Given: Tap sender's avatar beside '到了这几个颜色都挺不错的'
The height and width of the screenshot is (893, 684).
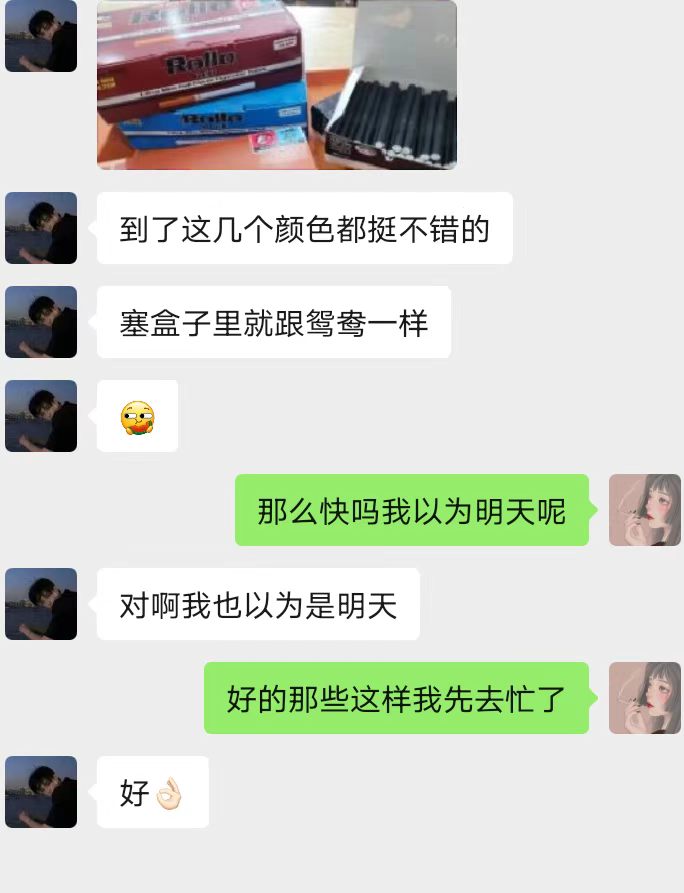Looking at the screenshot, I should point(41,228).
